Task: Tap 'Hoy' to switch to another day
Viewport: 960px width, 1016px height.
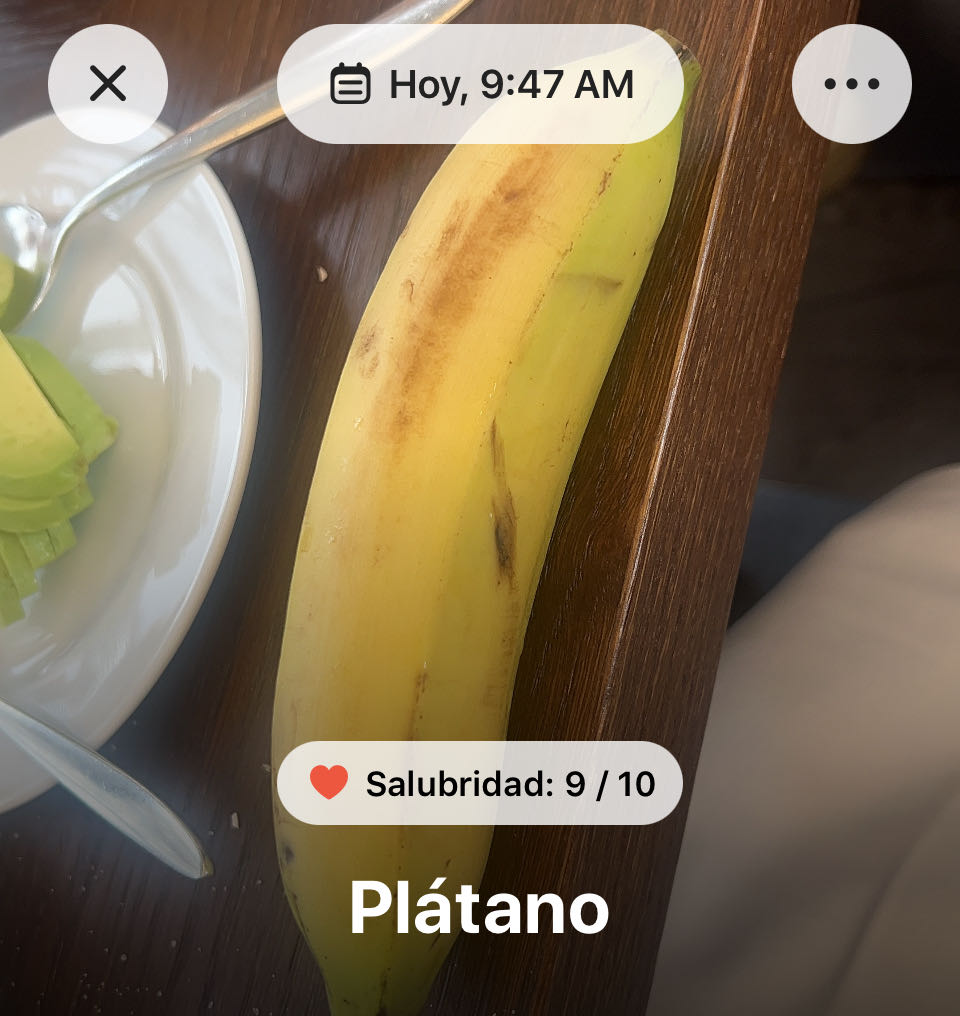Action: (x=420, y=85)
